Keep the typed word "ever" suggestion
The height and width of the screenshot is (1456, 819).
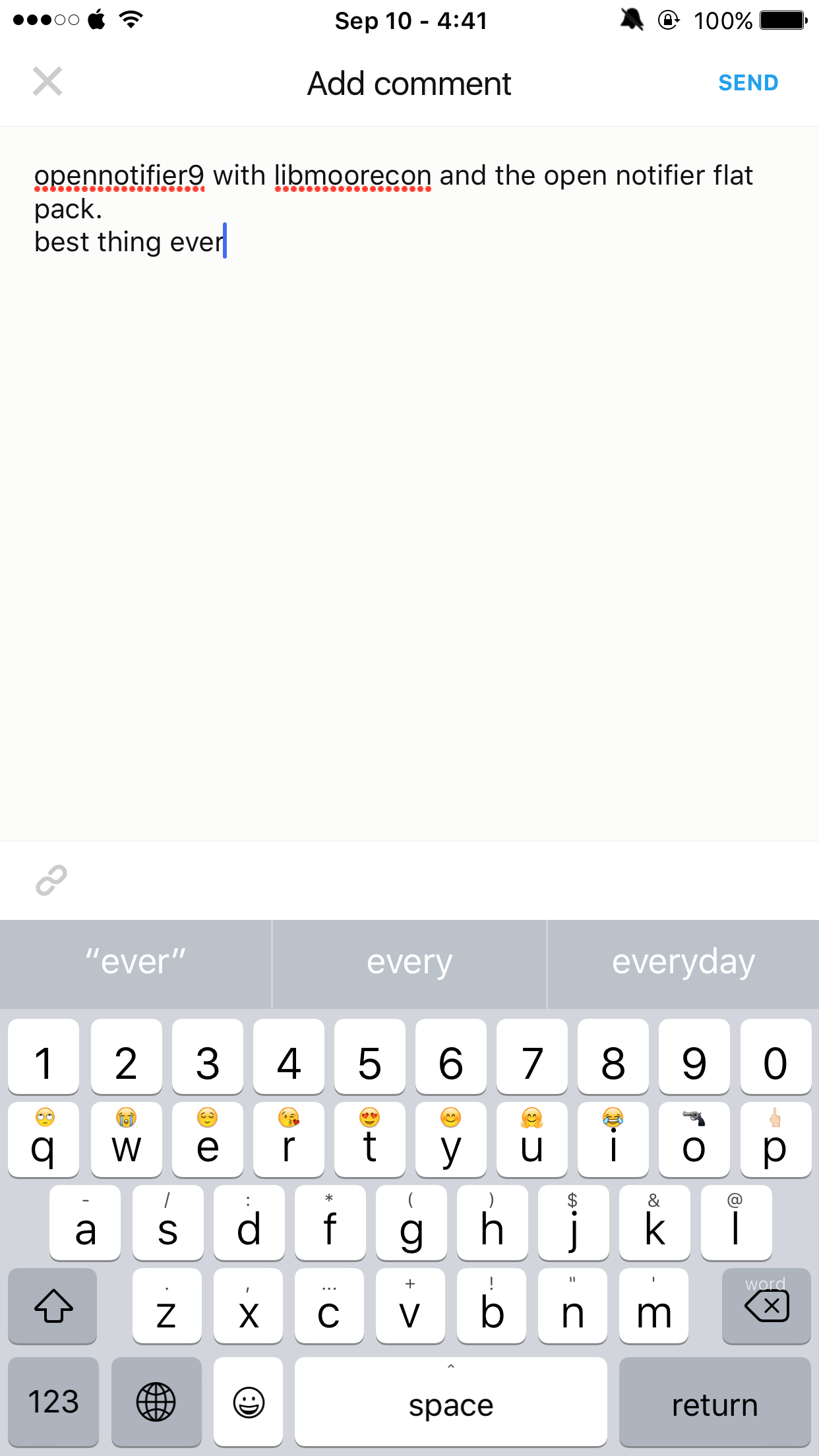136,963
